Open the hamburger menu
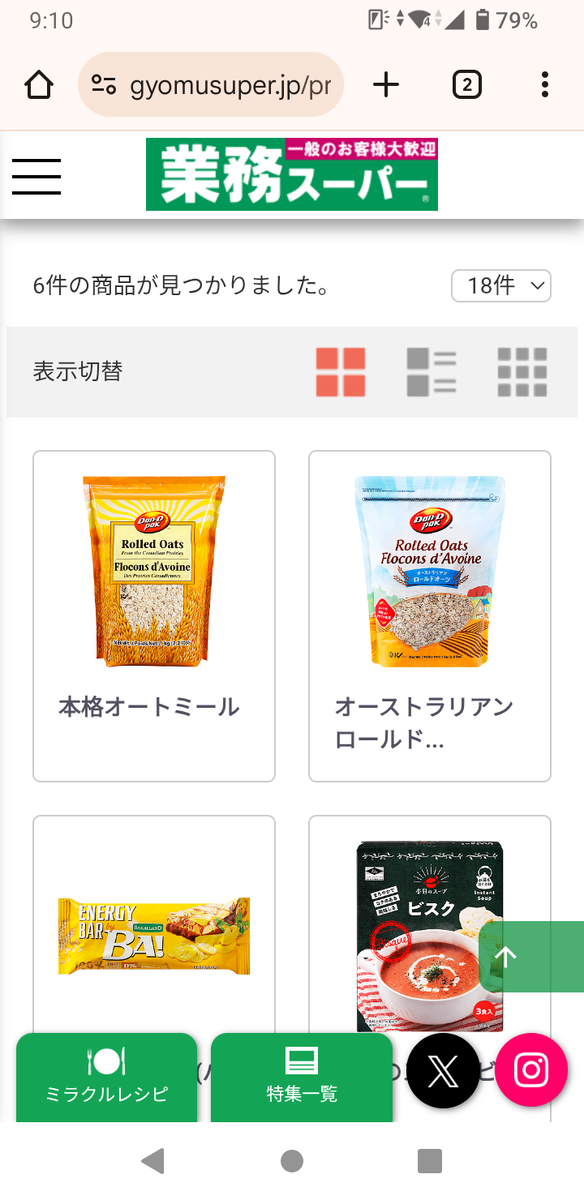 [x=37, y=176]
